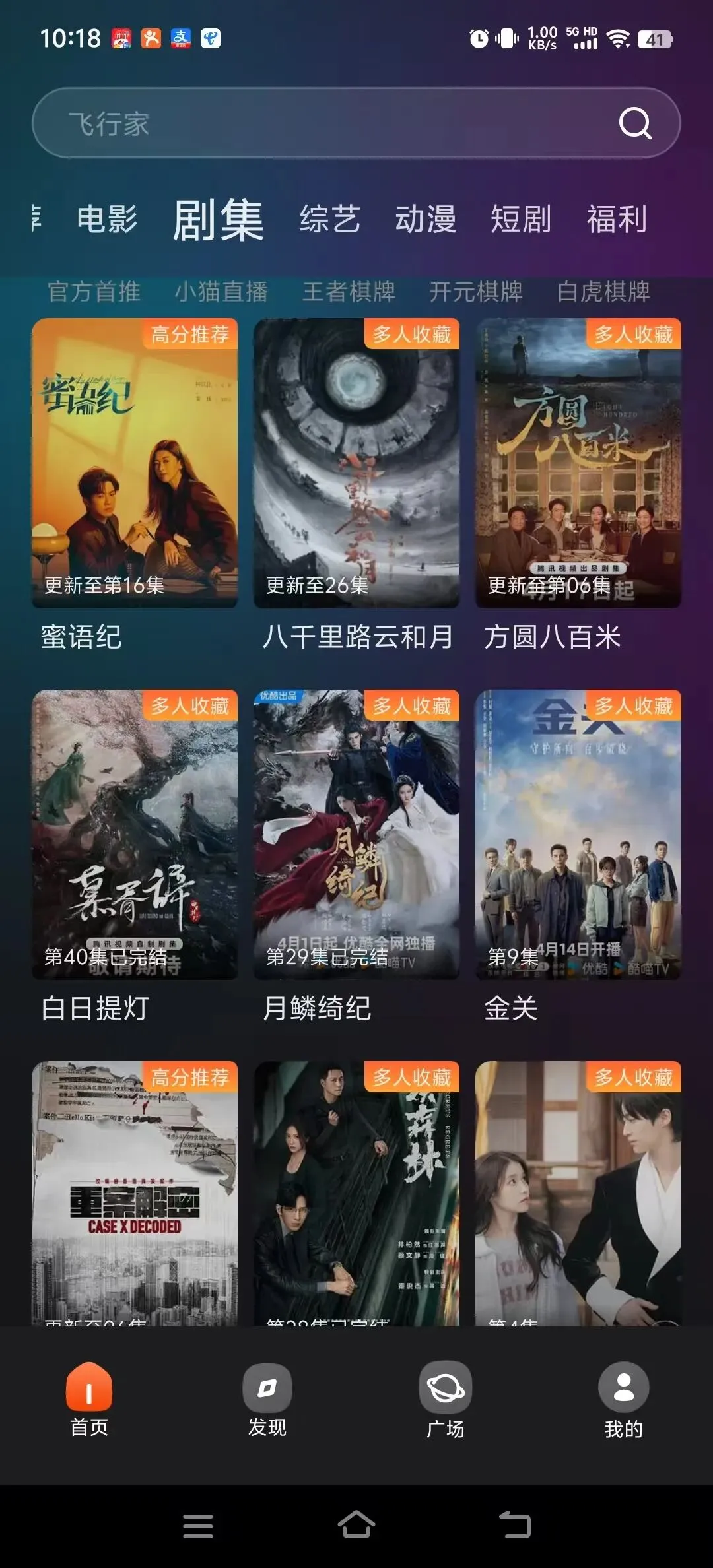Open the 飞行家 search field
Screen dimensions: 713x1568
317,123
